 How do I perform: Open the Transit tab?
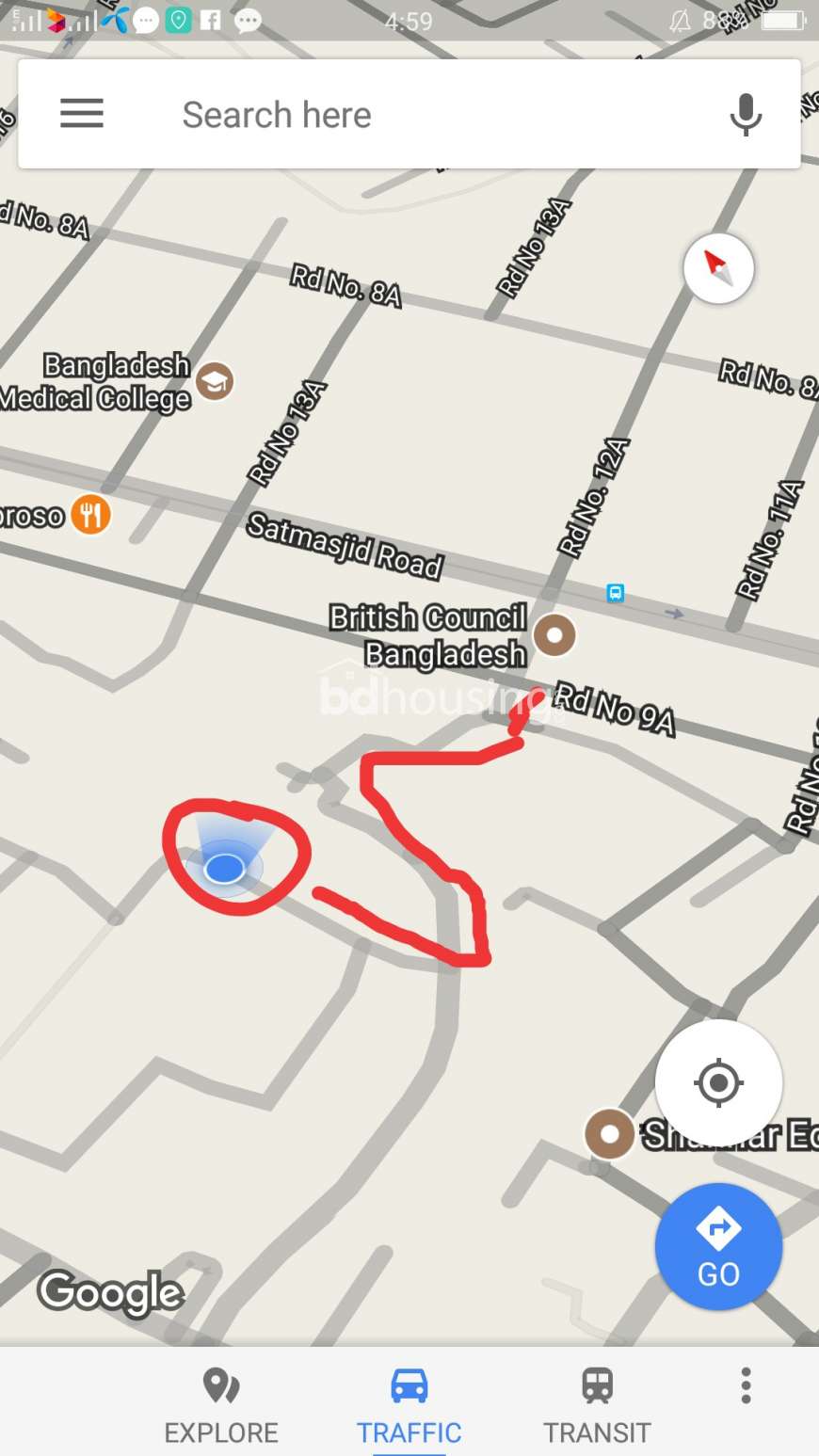[x=597, y=1404]
